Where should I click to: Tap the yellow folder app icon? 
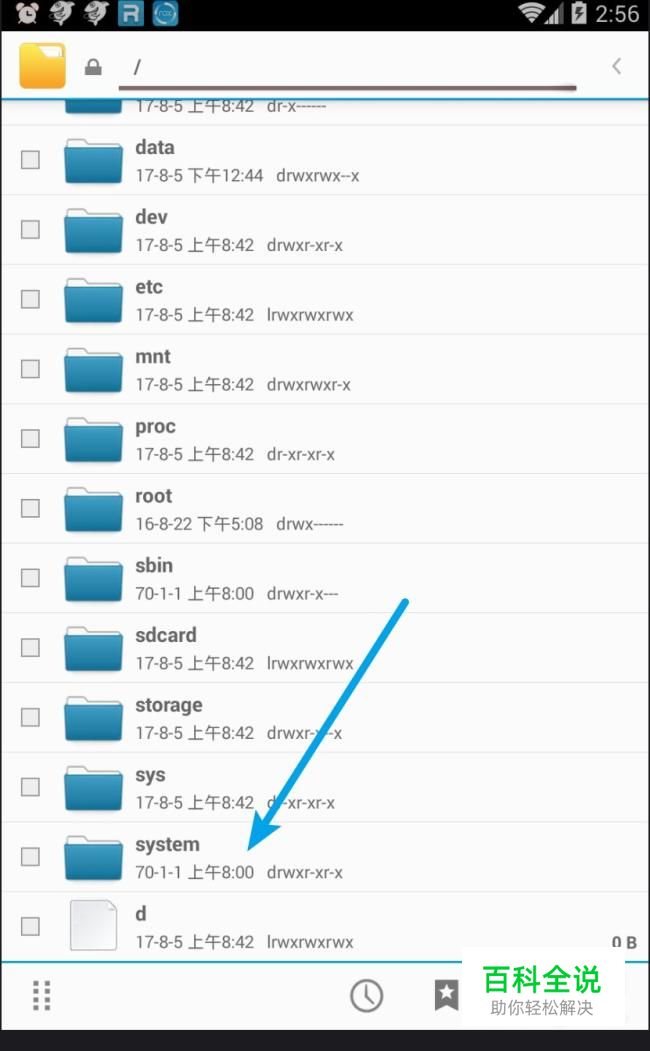[x=43, y=66]
